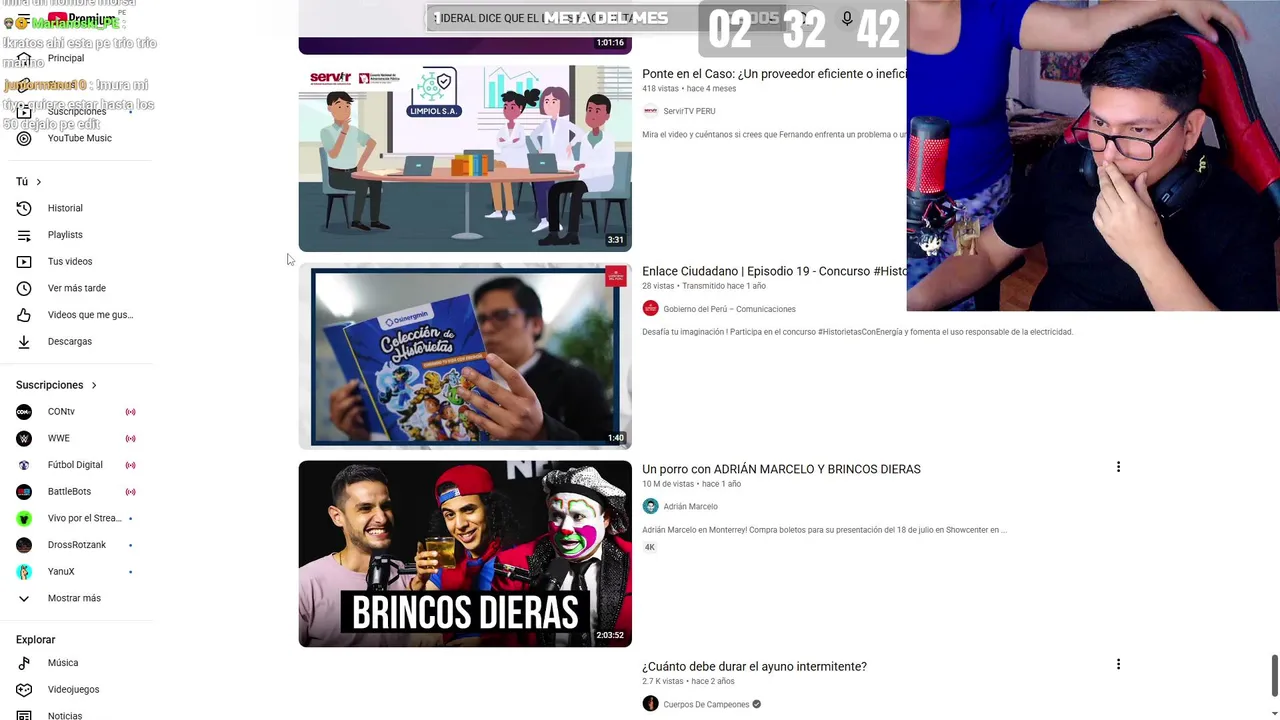Play the Ponte en el Caso video thumbnail

[x=465, y=158]
